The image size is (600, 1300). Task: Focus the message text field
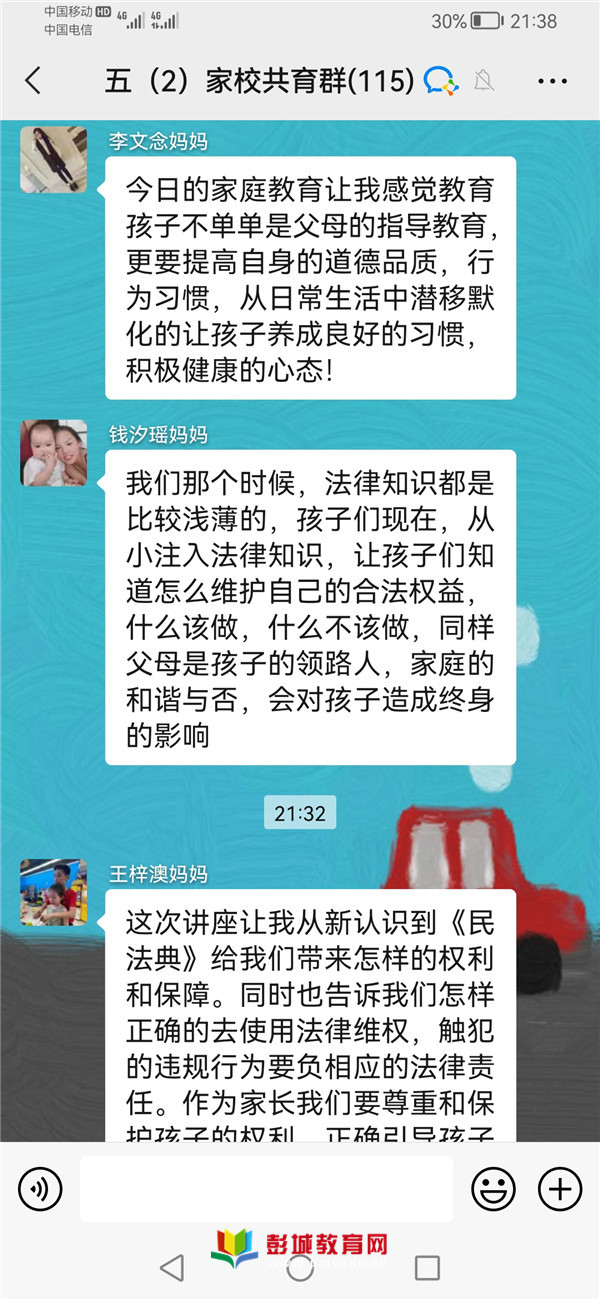[x=266, y=1189]
